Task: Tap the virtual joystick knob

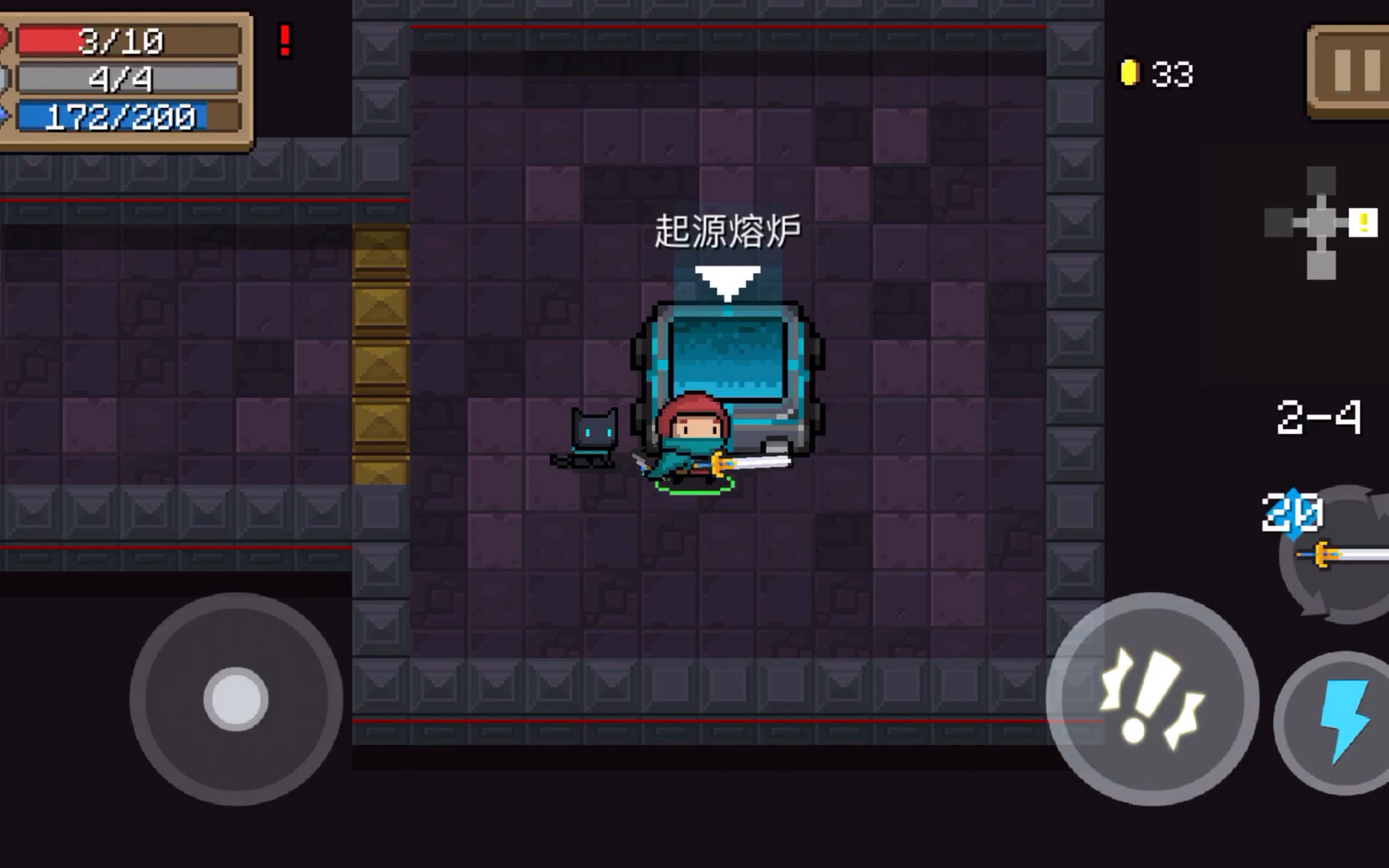Action: click(x=236, y=699)
